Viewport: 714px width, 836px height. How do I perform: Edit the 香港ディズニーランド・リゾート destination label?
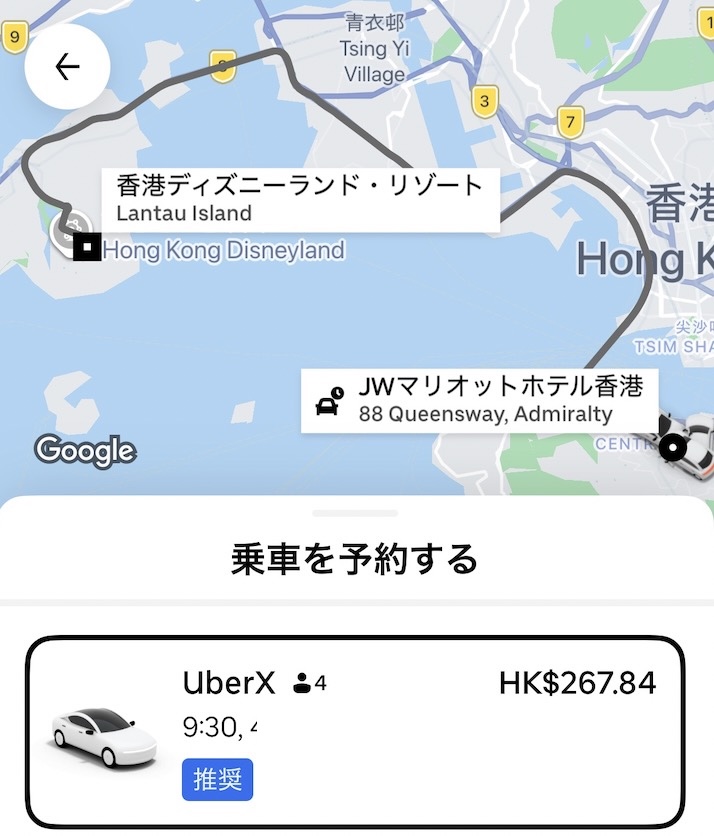pyautogui.click(x=299, y=198)
